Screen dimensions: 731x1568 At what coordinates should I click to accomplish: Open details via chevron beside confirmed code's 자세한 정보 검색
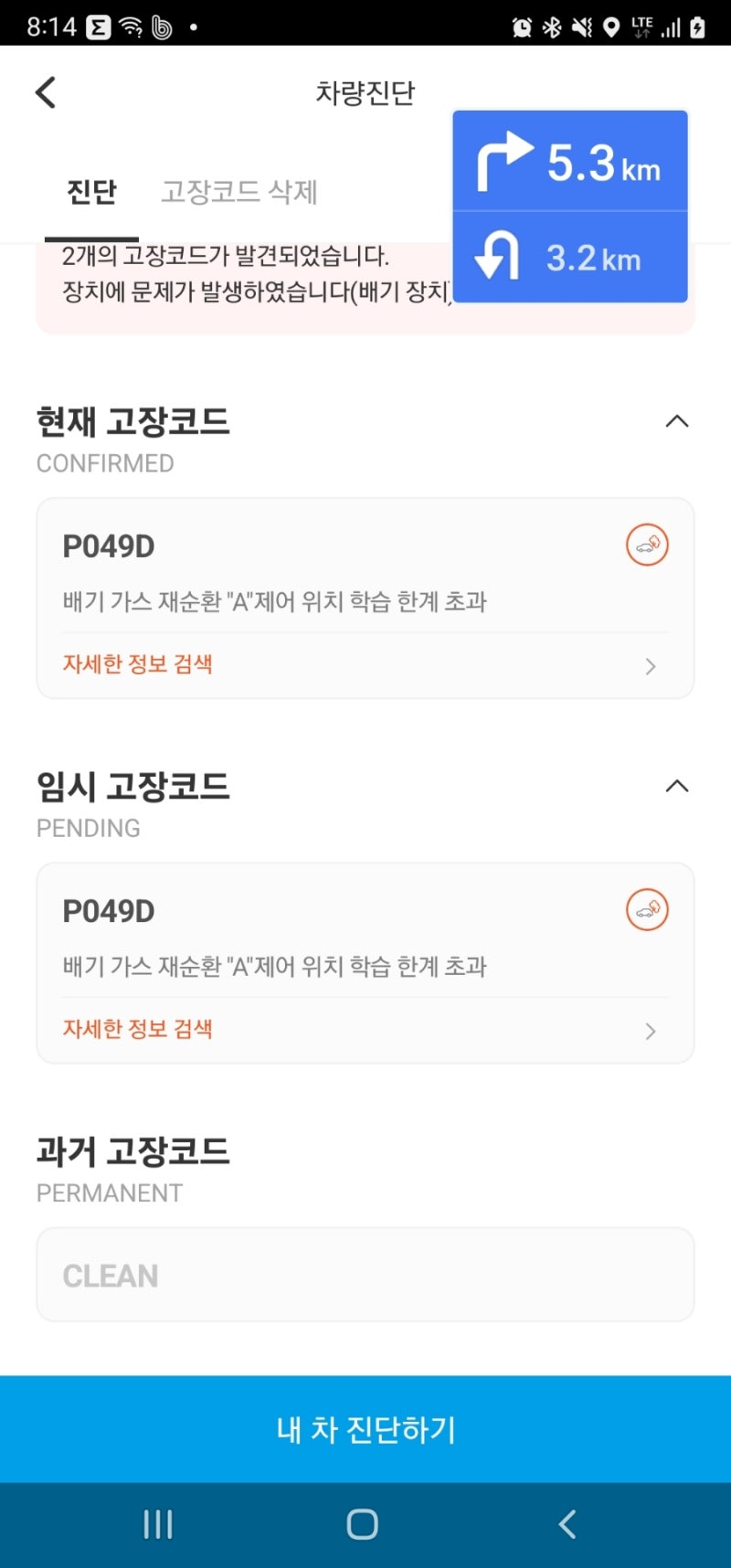tap(650, 666)
